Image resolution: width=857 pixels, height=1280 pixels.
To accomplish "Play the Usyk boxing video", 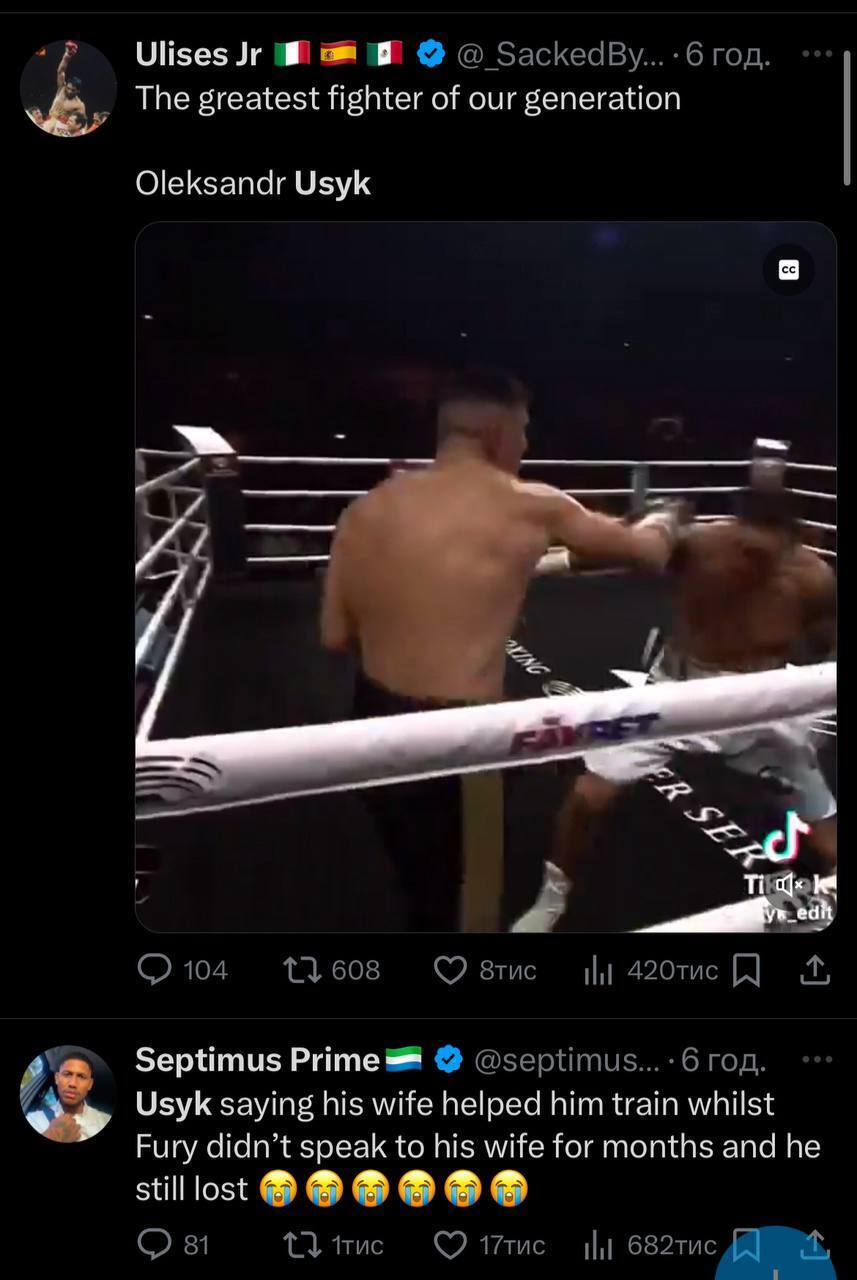I will 485,576.
